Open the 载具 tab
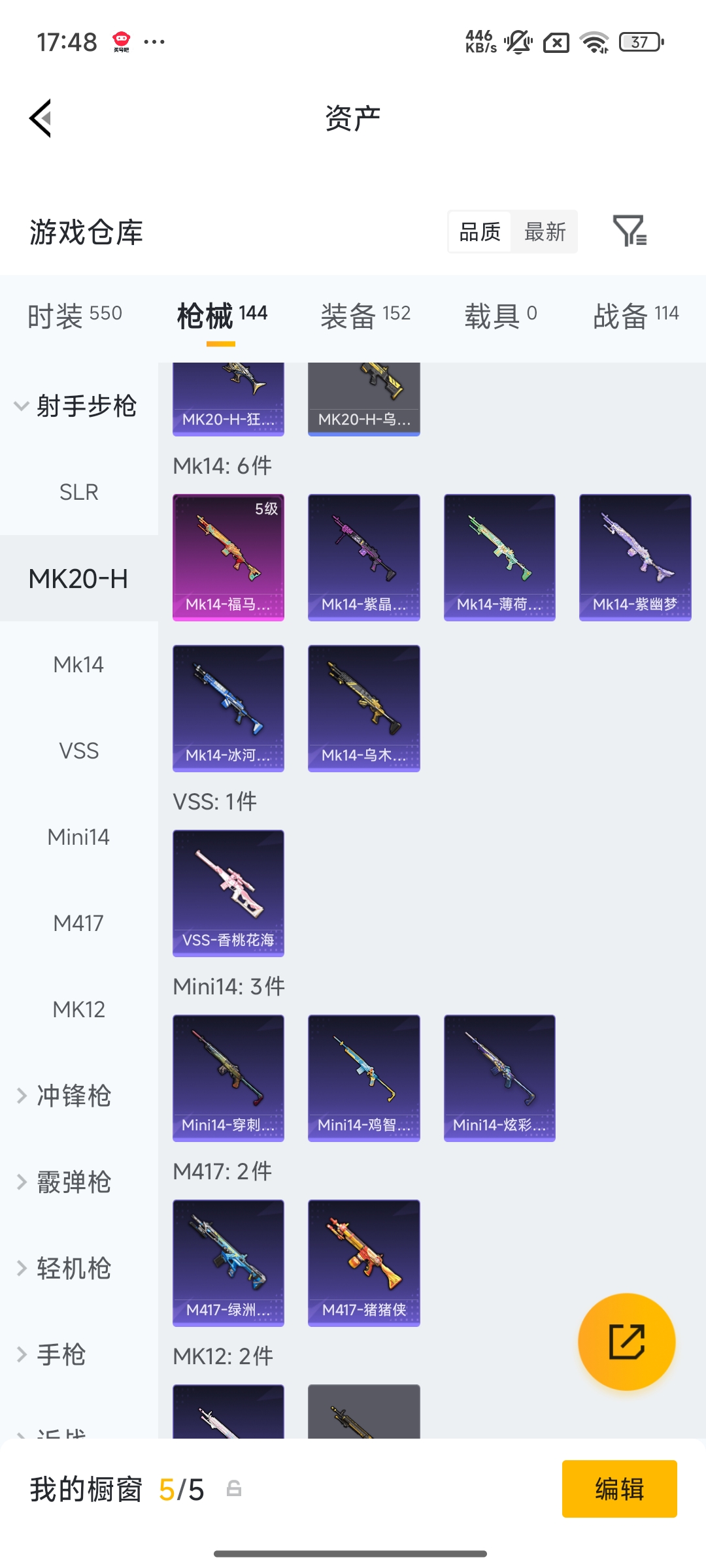This screenshot has width=706, height=1568. click(500, 316)
